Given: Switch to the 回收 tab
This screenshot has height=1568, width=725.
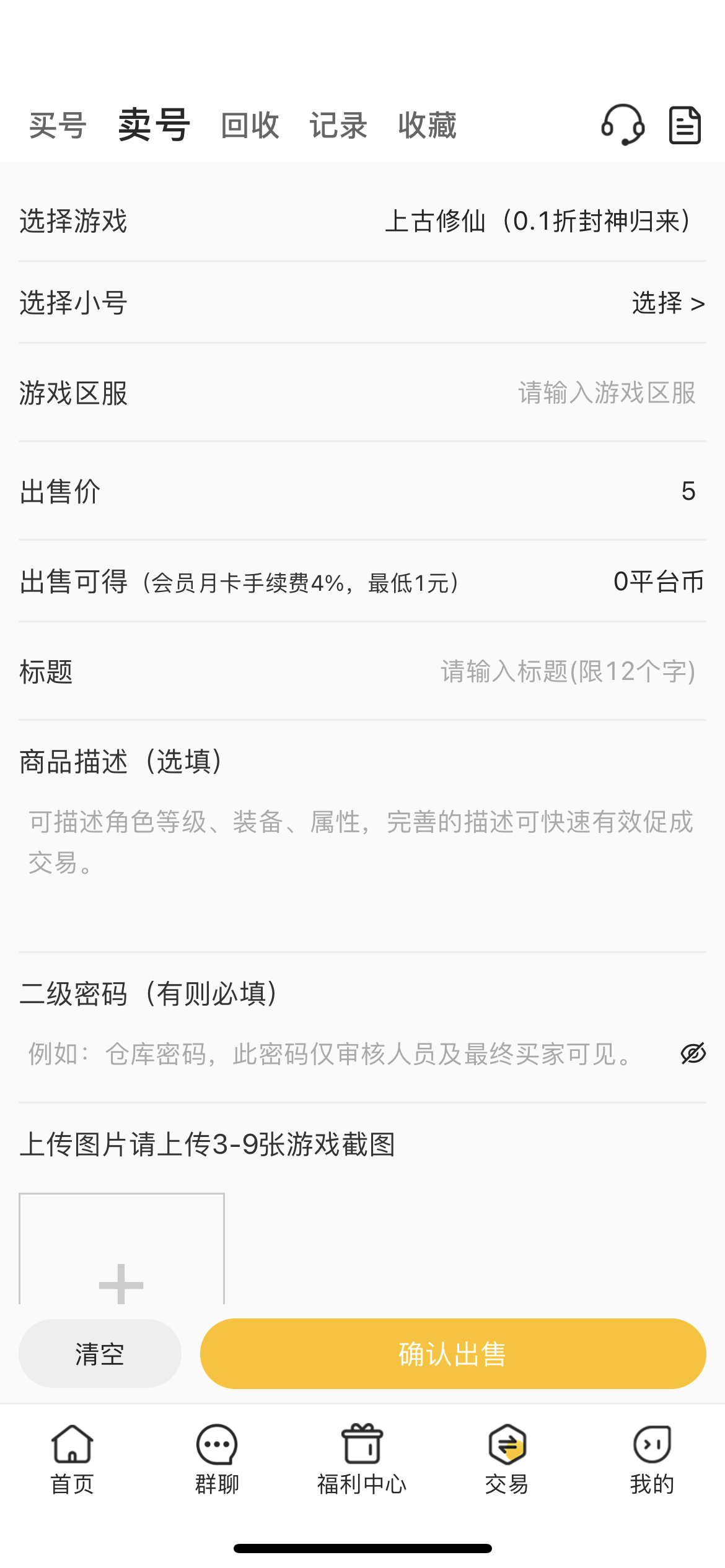Looking at the screenshot, I should pos(250,126).
